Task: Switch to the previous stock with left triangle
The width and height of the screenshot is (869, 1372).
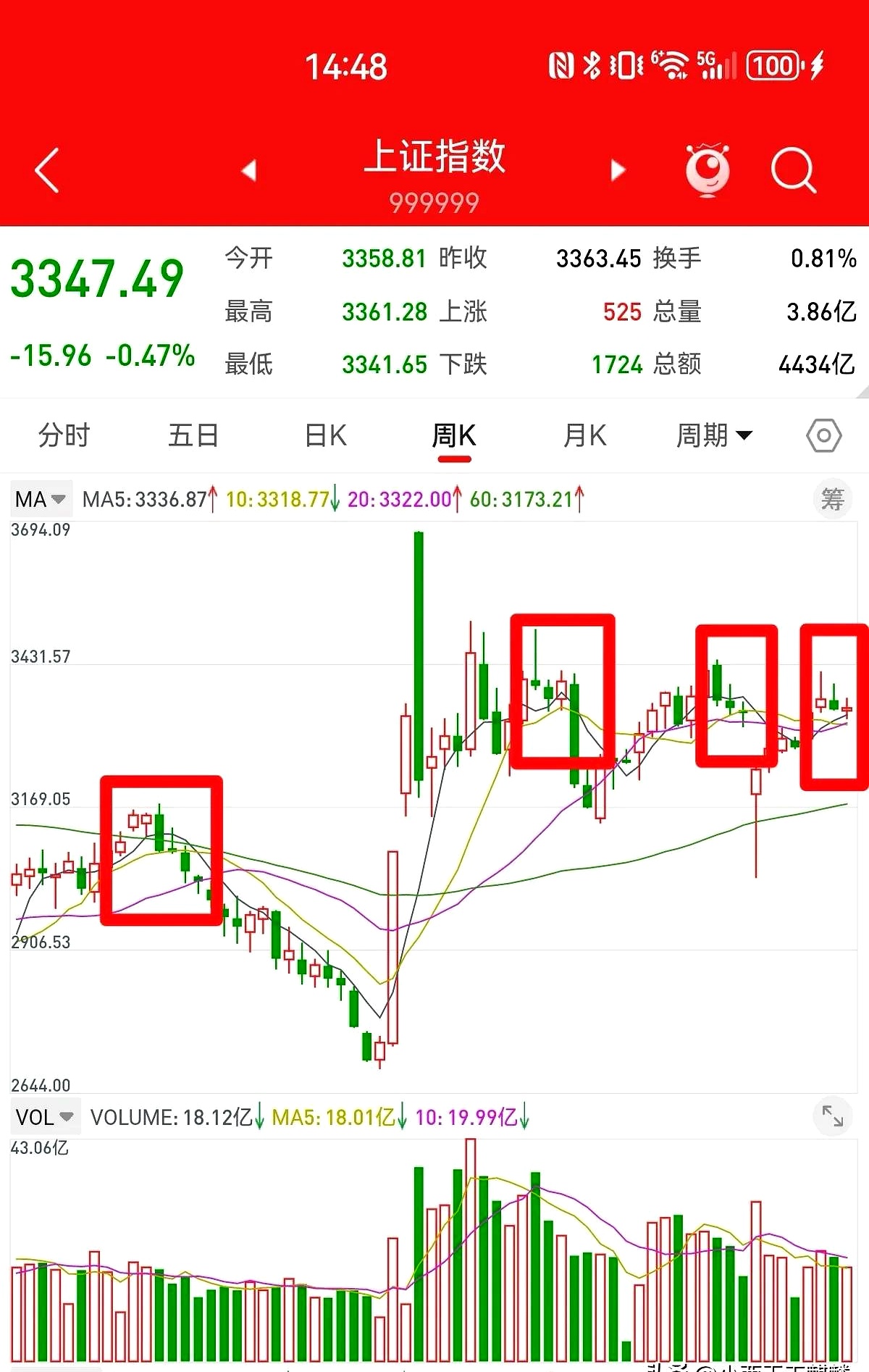Action: [x=249, y=170]
